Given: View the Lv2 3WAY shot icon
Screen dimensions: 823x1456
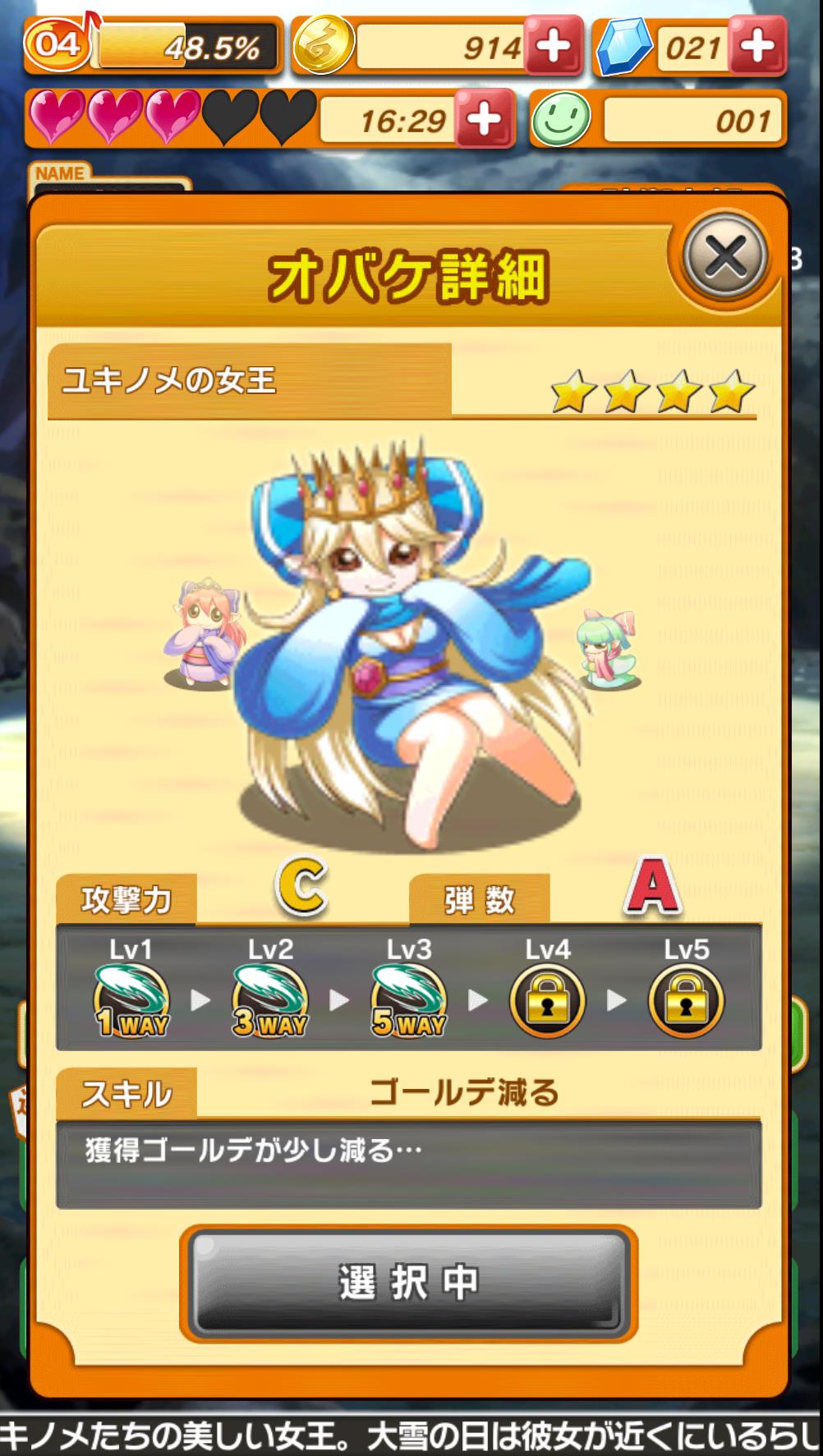Looking at the screenshot, I should [270, 1000].
